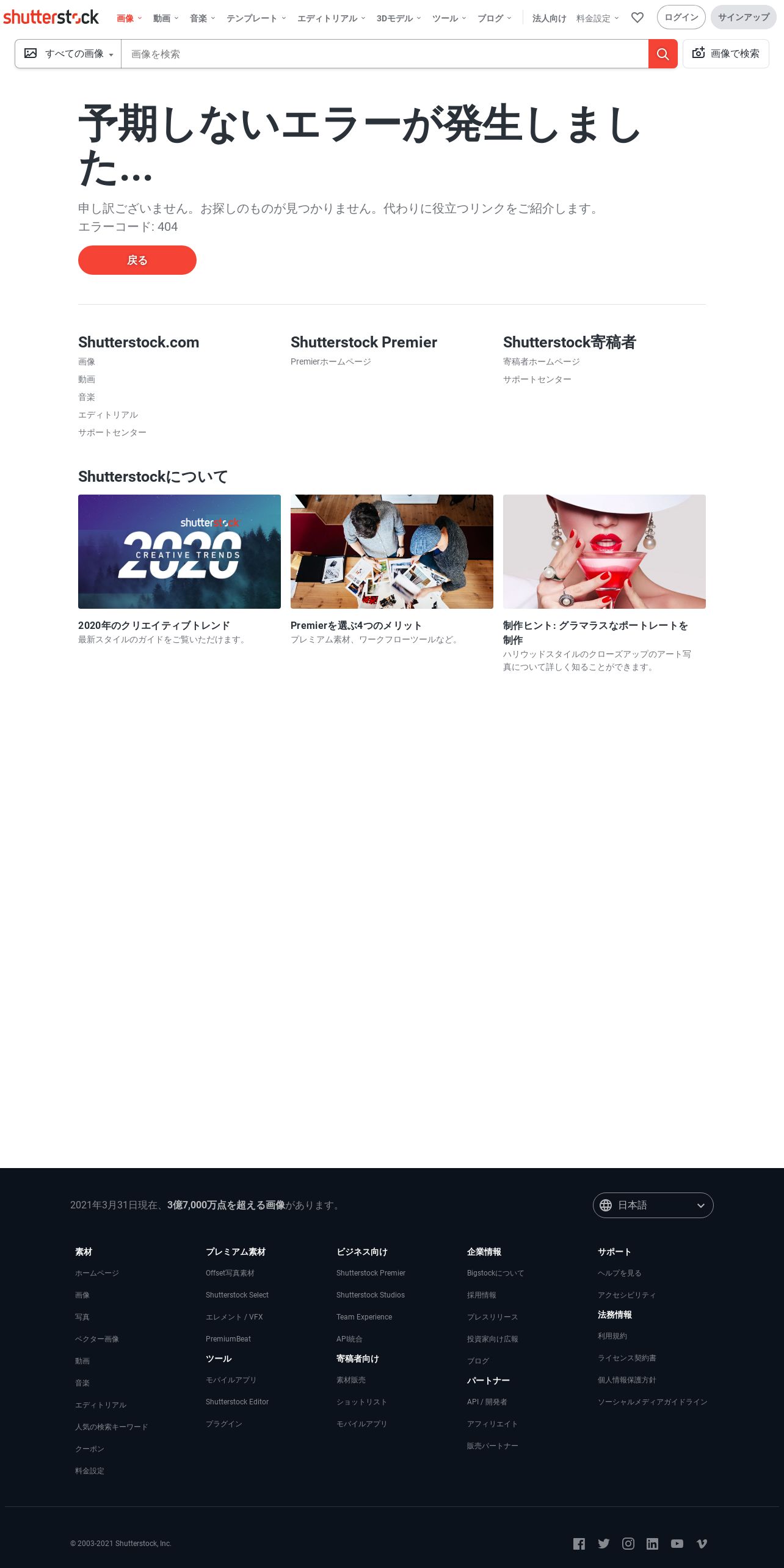784x1568 pixels.
Task: Open the 2020 Creative Trends card
Action: pos(179,551)
